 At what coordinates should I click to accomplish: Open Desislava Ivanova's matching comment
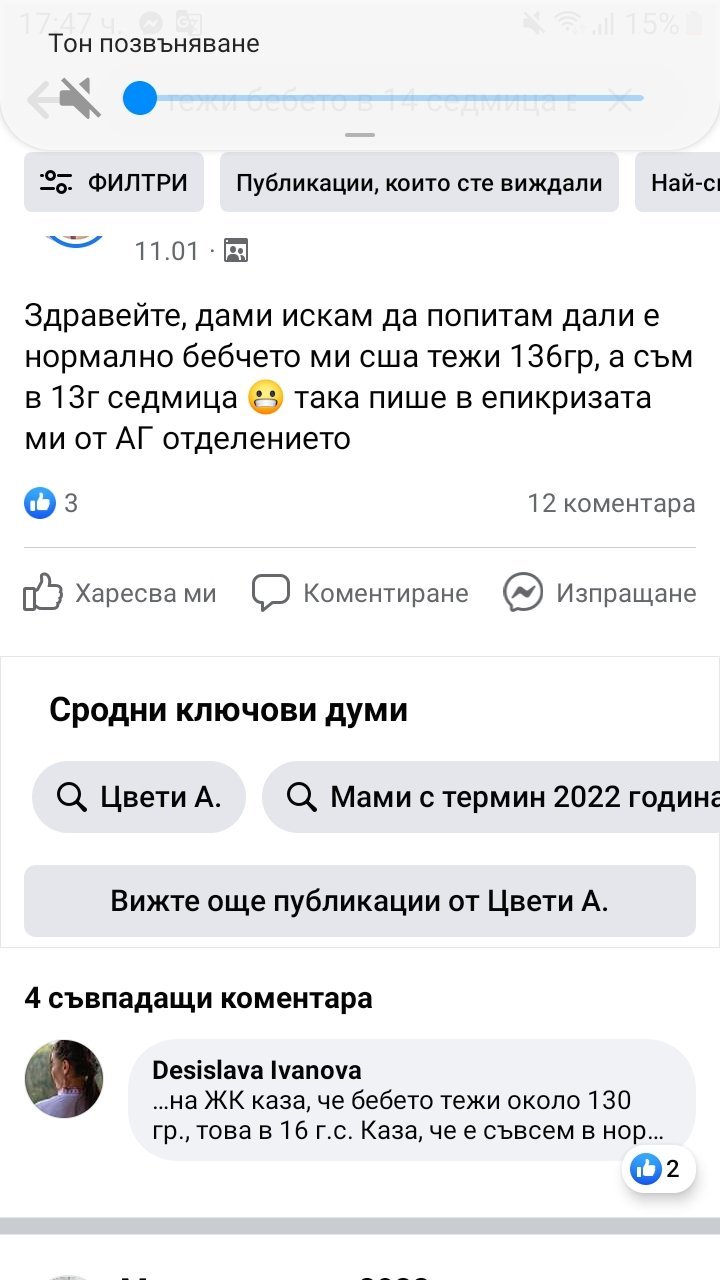[x=410, y=1100]
